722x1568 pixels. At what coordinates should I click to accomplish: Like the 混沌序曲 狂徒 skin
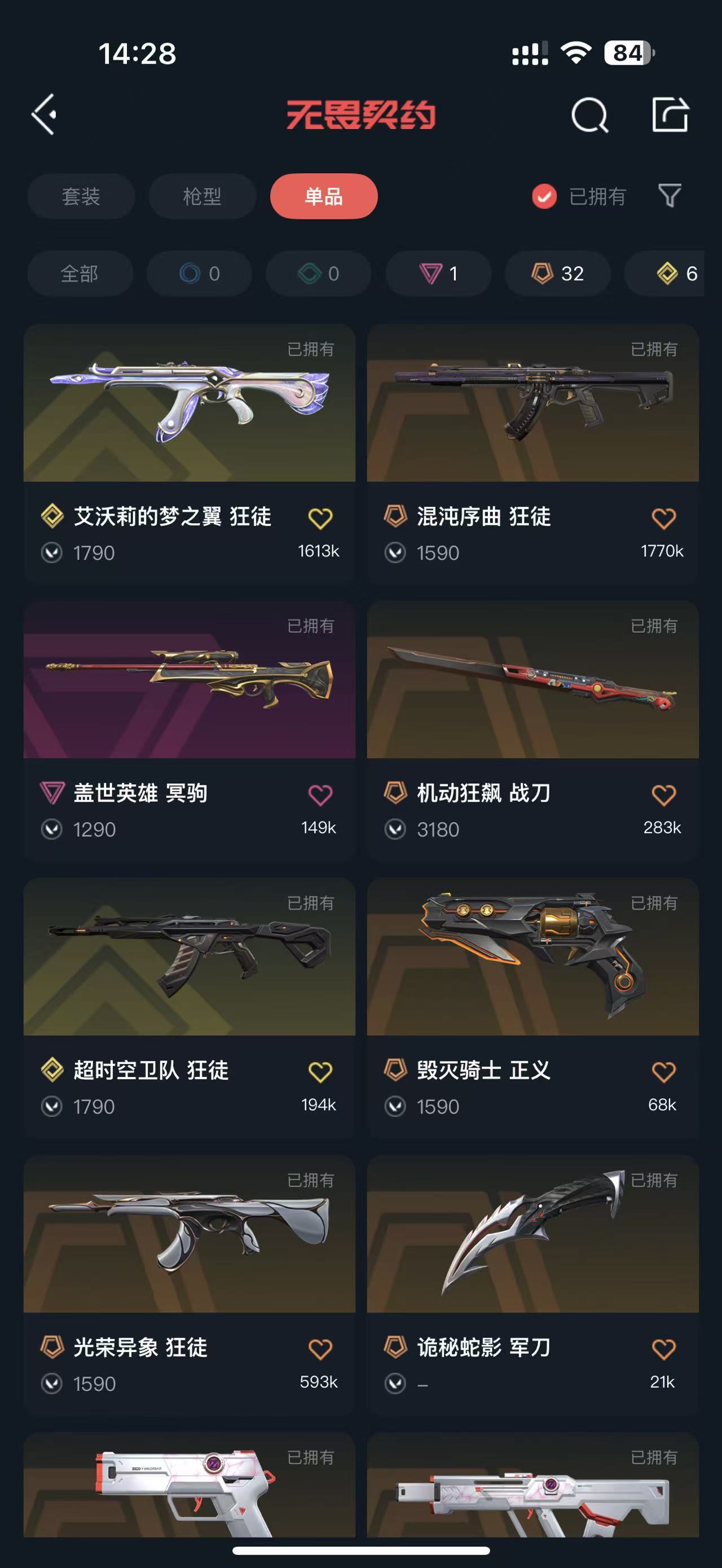[663, 519]
